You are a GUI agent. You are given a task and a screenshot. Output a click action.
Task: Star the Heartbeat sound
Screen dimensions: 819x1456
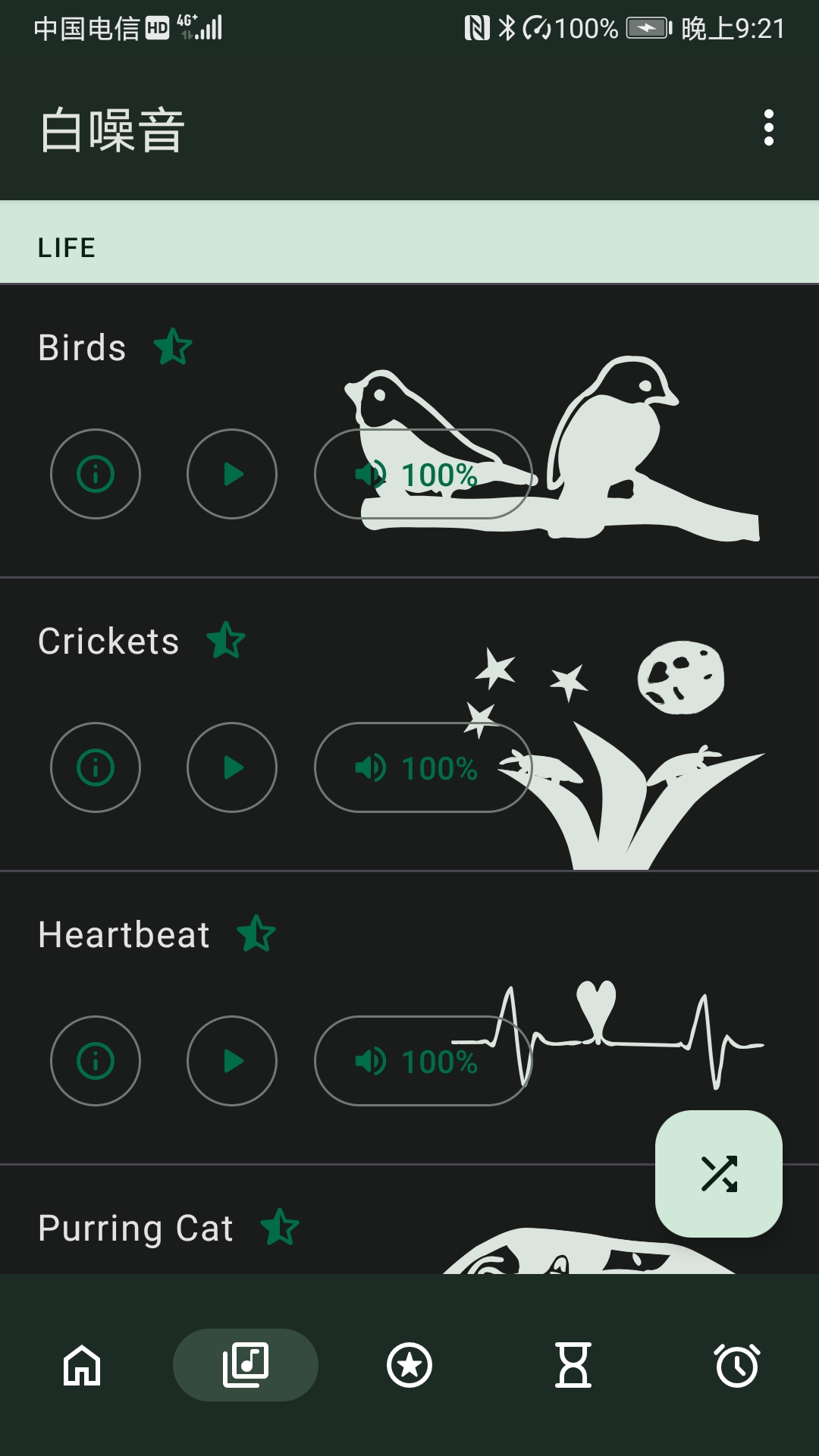point(256,934)
